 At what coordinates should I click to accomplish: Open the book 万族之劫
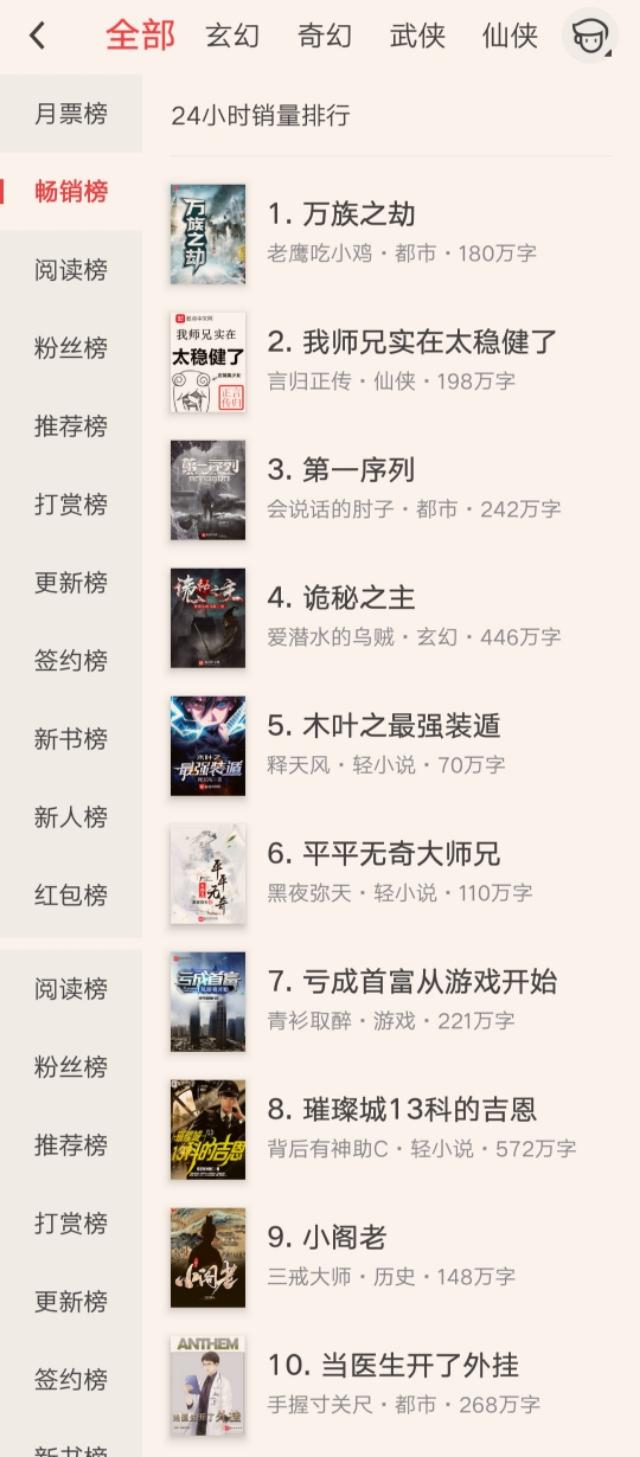391,233
